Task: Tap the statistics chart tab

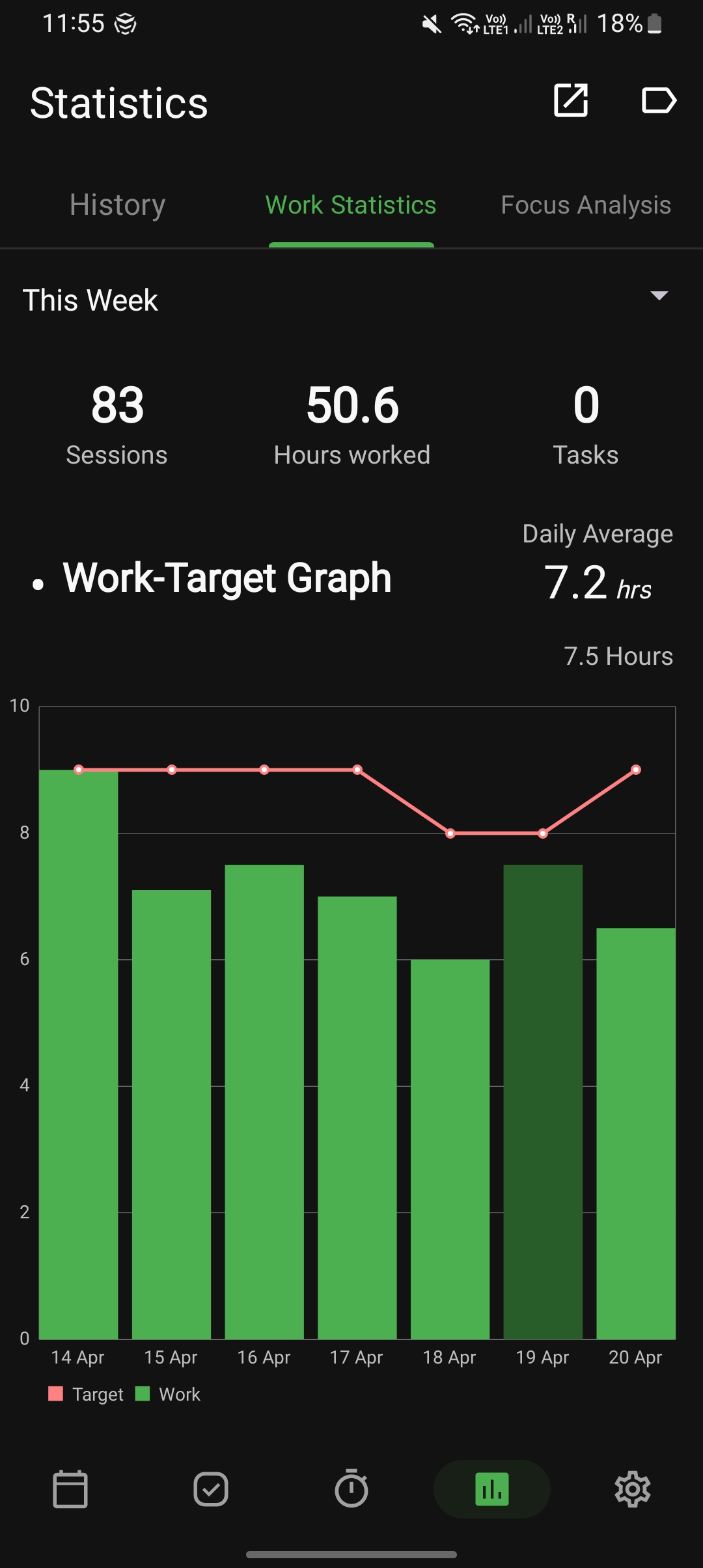Action: (492, 1489)
